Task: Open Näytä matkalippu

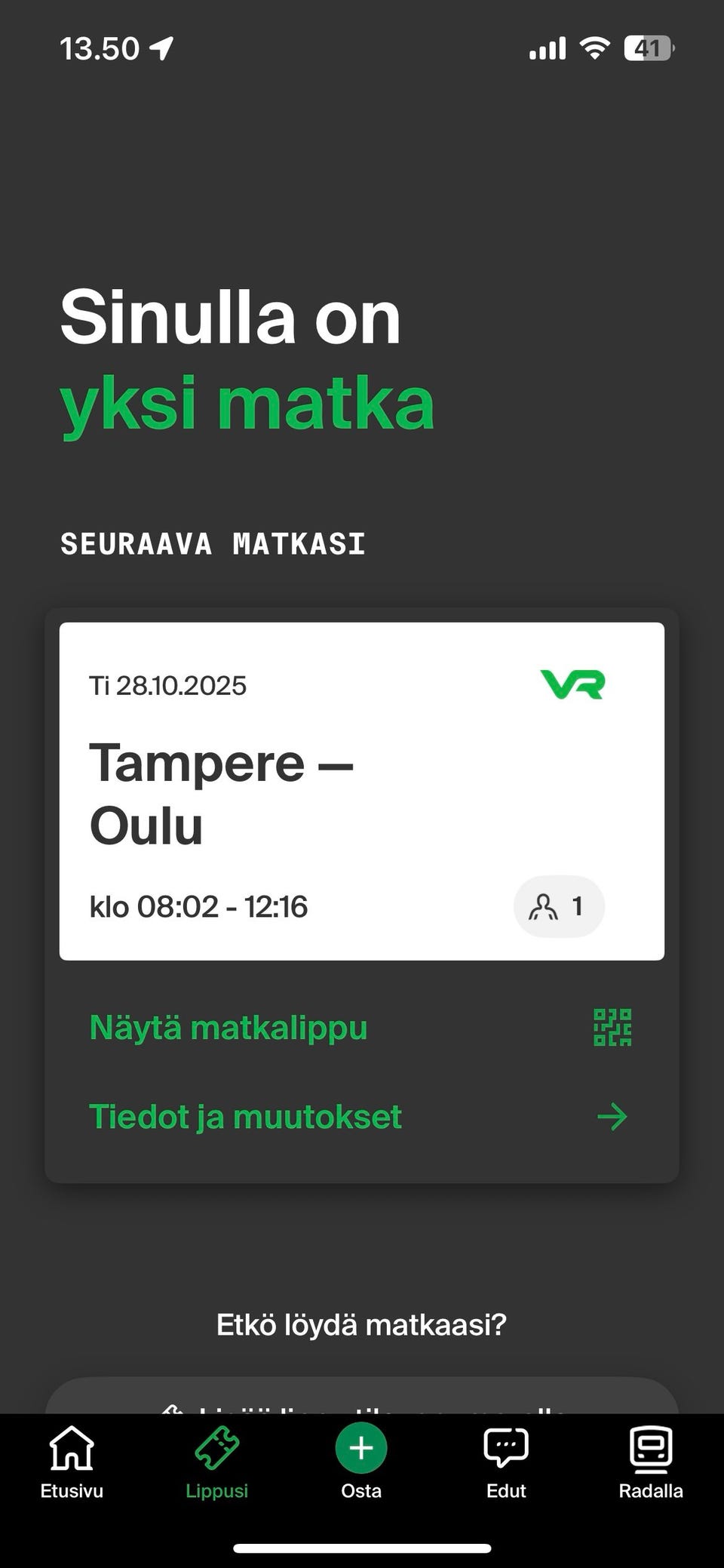Action: pos(228,1027)
